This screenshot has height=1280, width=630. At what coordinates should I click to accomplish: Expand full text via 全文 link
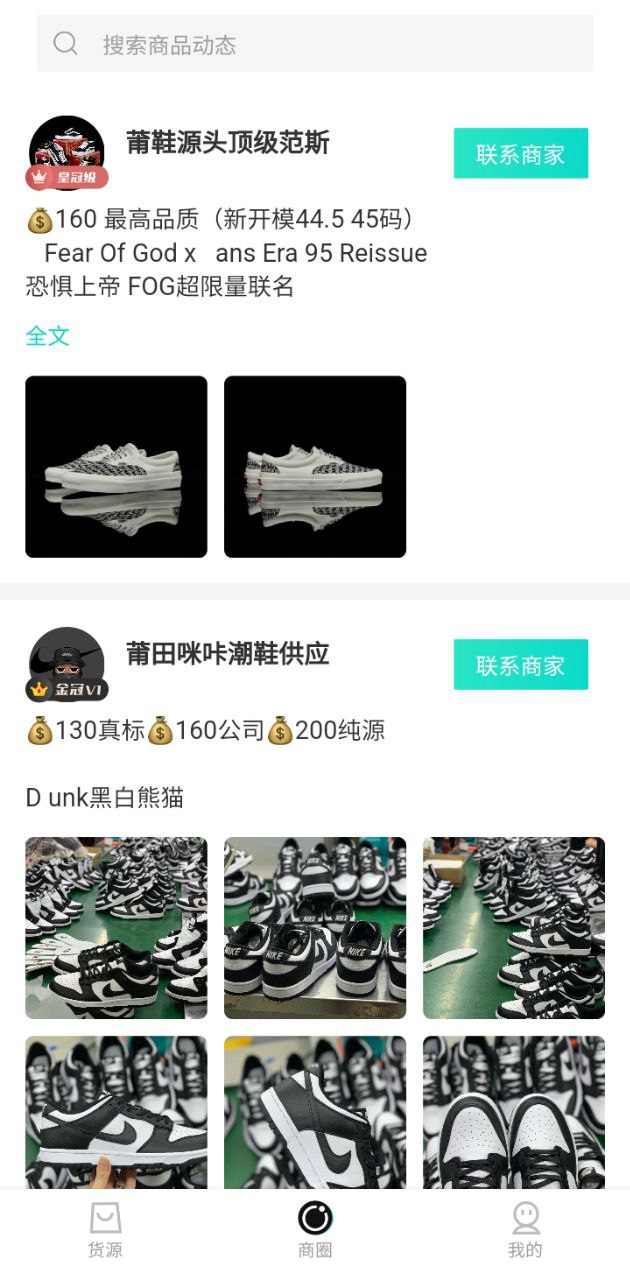click(47, 336)
